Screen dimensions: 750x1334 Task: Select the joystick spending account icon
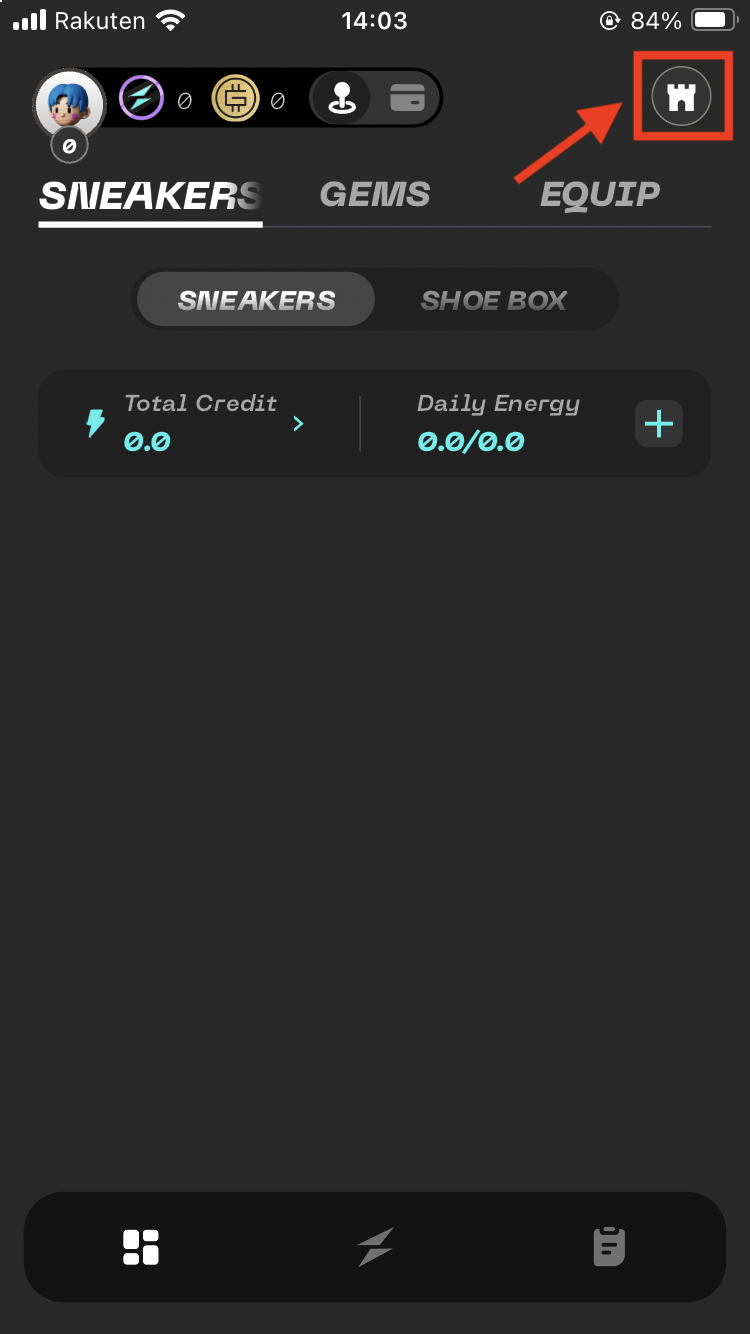click(x=343, y=98)
